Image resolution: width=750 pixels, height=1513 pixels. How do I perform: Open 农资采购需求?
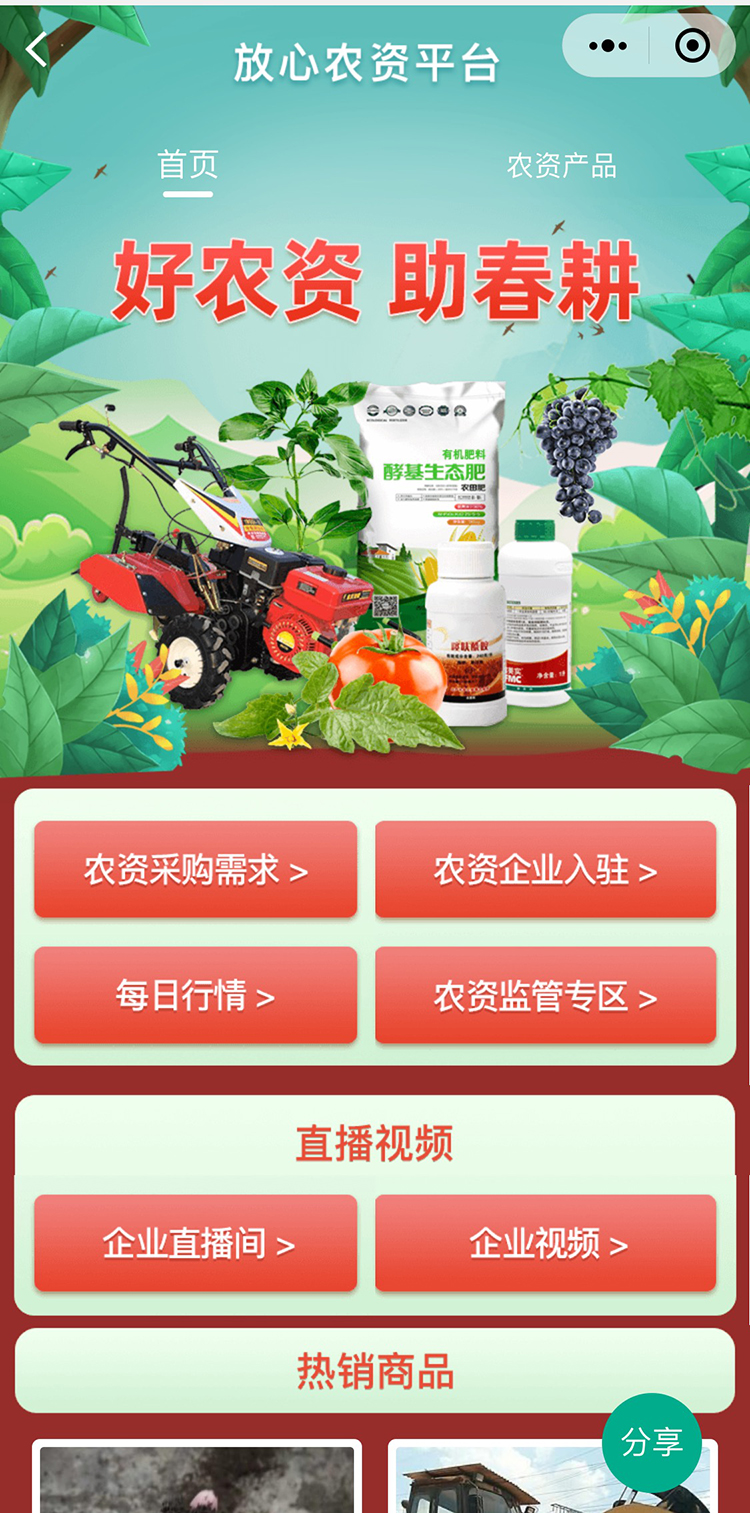coord(196,870)
